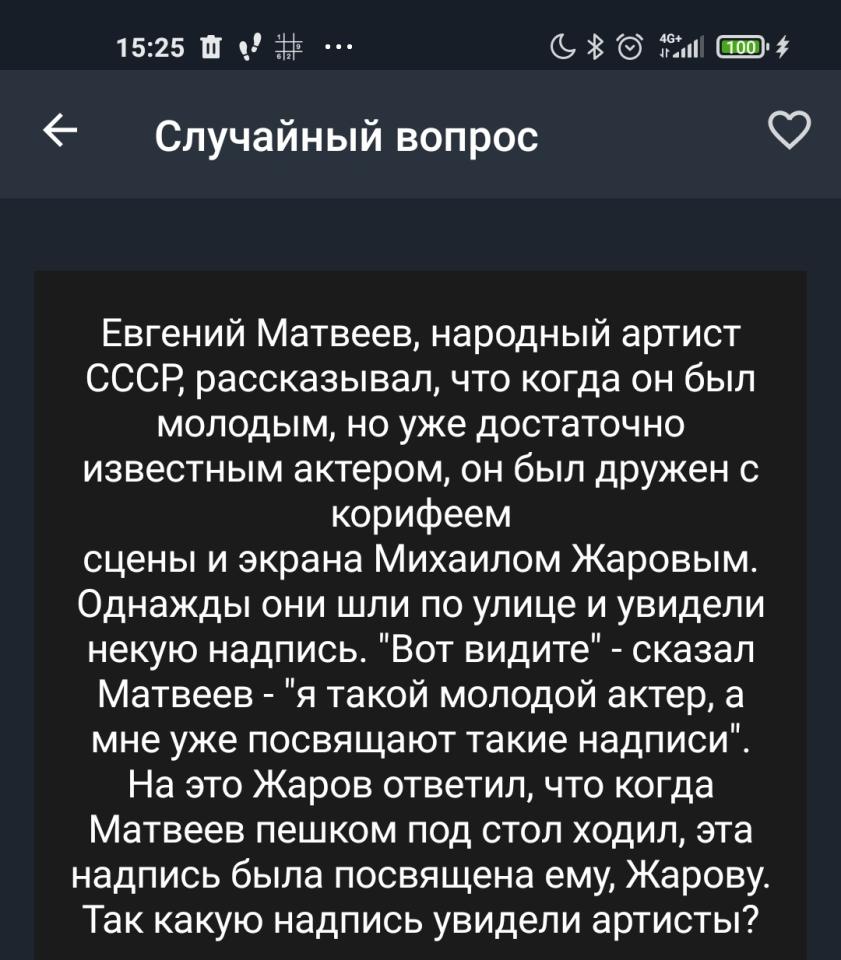Add this question to favorites with the heart
Viewport: 841px width, 960px height.
(x=788, y=131)
